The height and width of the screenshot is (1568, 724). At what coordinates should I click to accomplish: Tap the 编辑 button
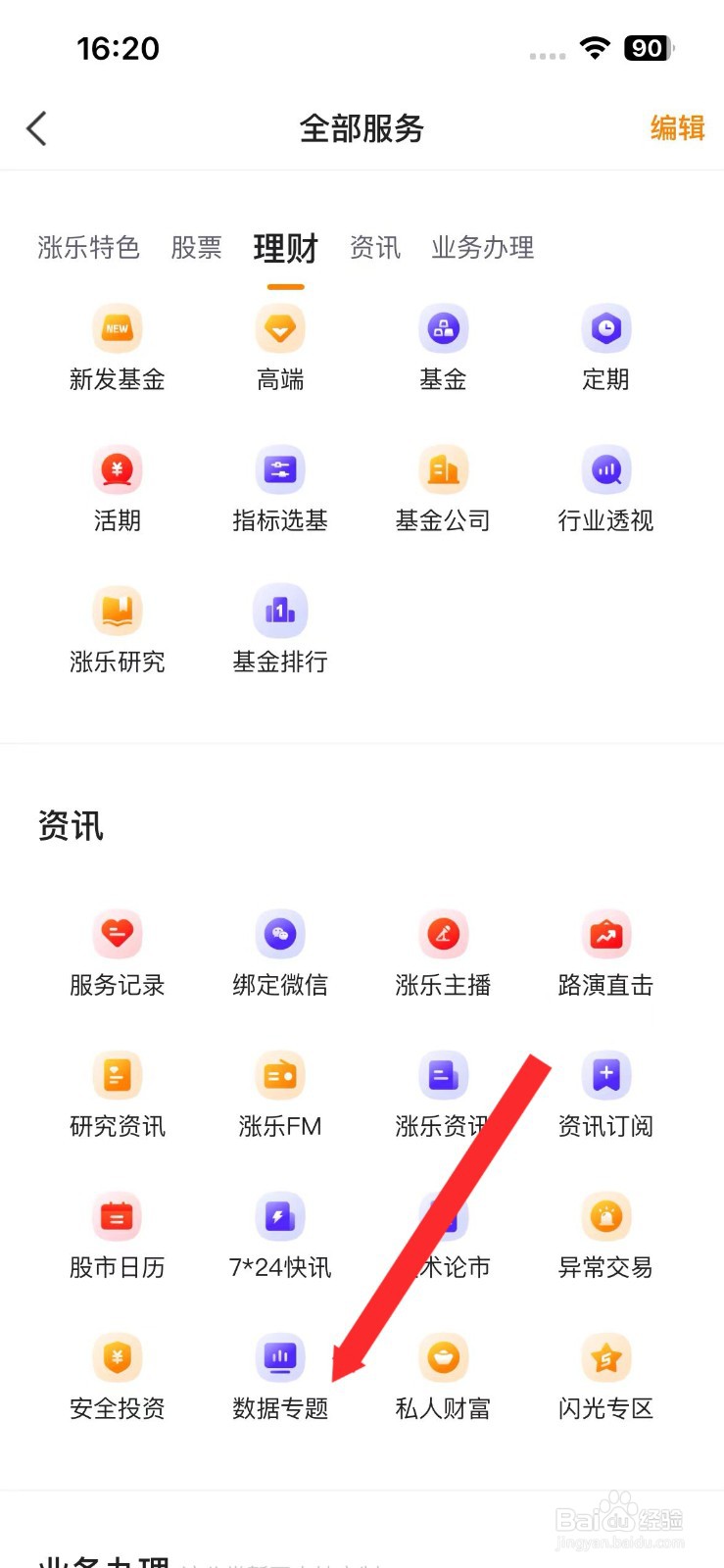677,128
